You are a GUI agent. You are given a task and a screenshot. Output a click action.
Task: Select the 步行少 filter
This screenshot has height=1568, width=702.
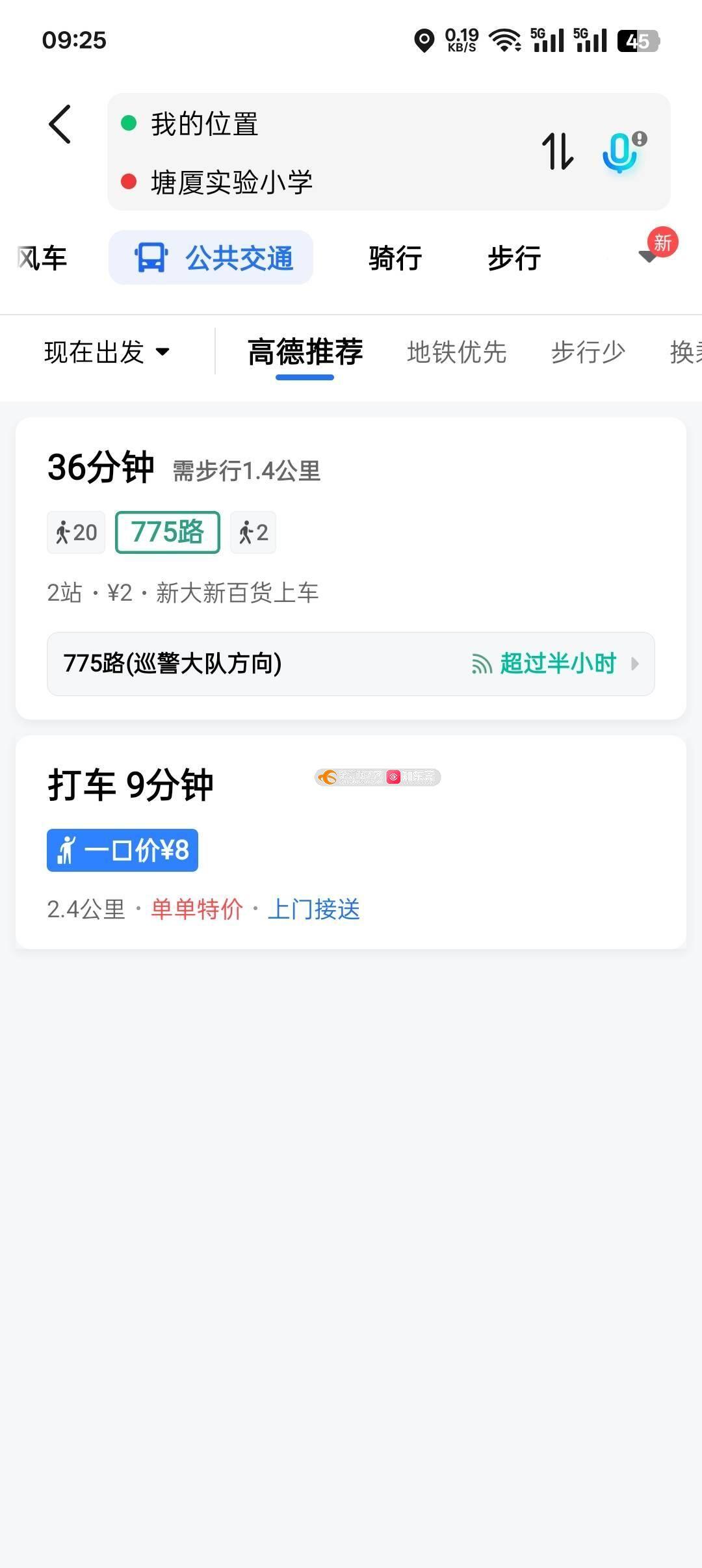(588, 352)
